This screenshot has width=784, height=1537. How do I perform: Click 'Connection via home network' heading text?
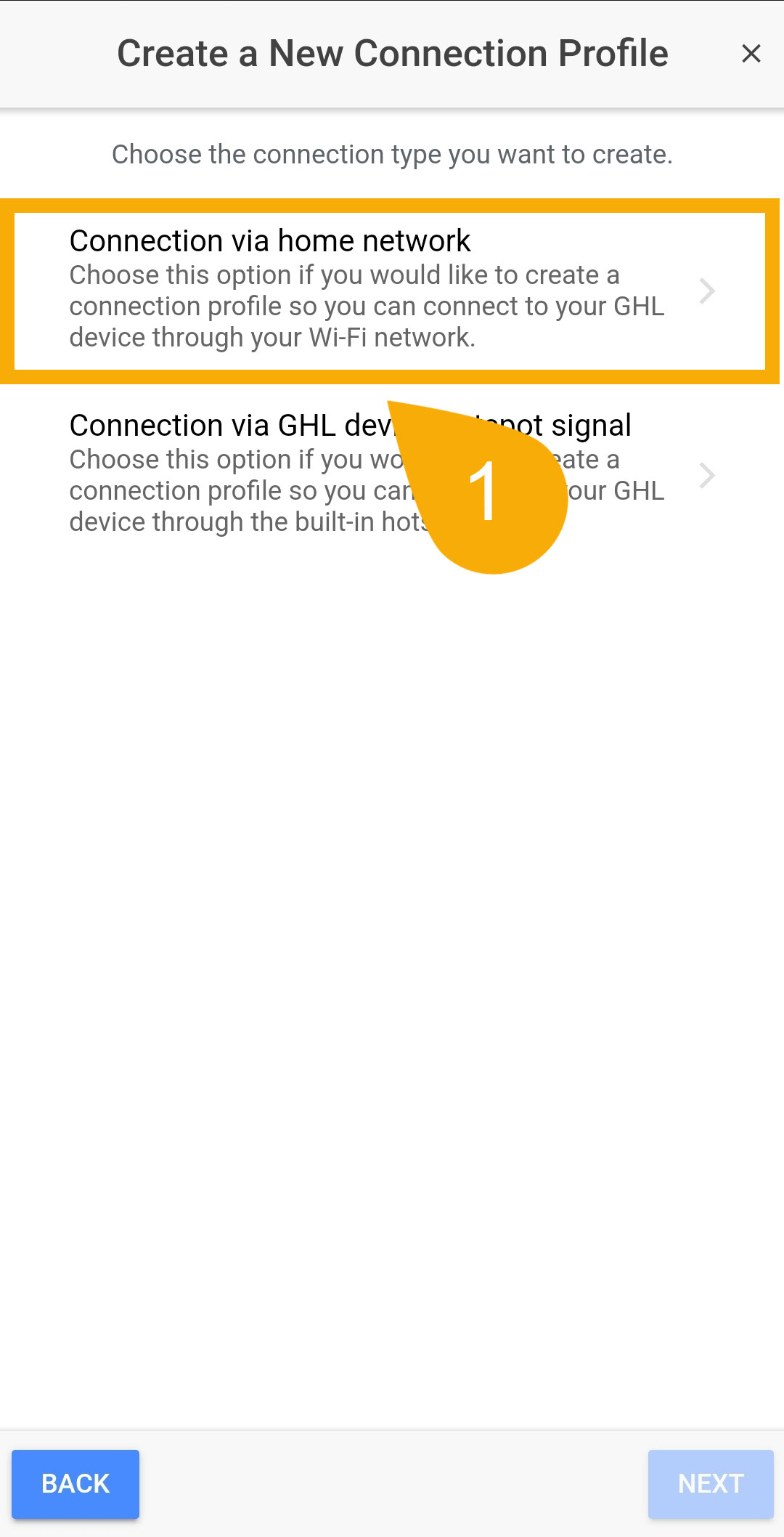click(x=271, y=240)
